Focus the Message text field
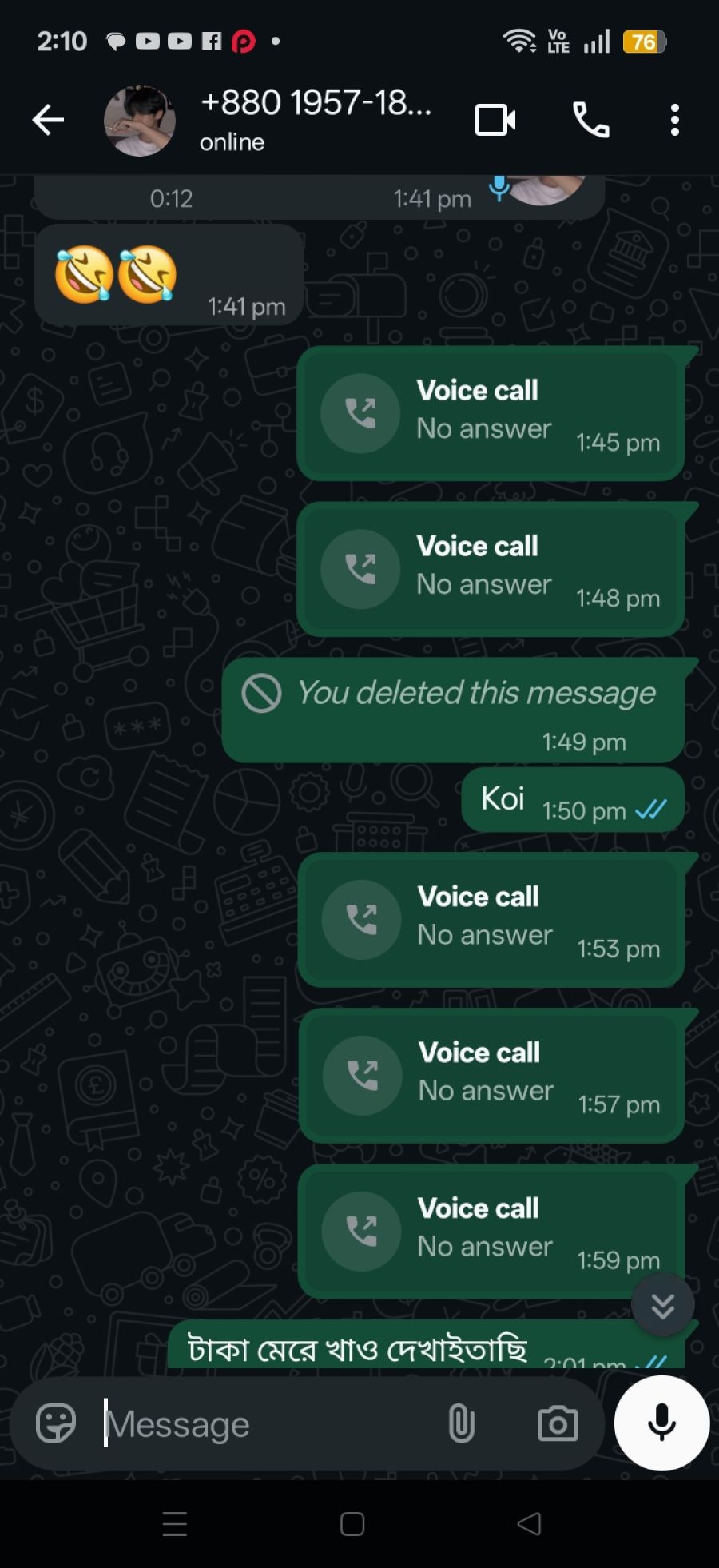 click(x=264, y=1423)
